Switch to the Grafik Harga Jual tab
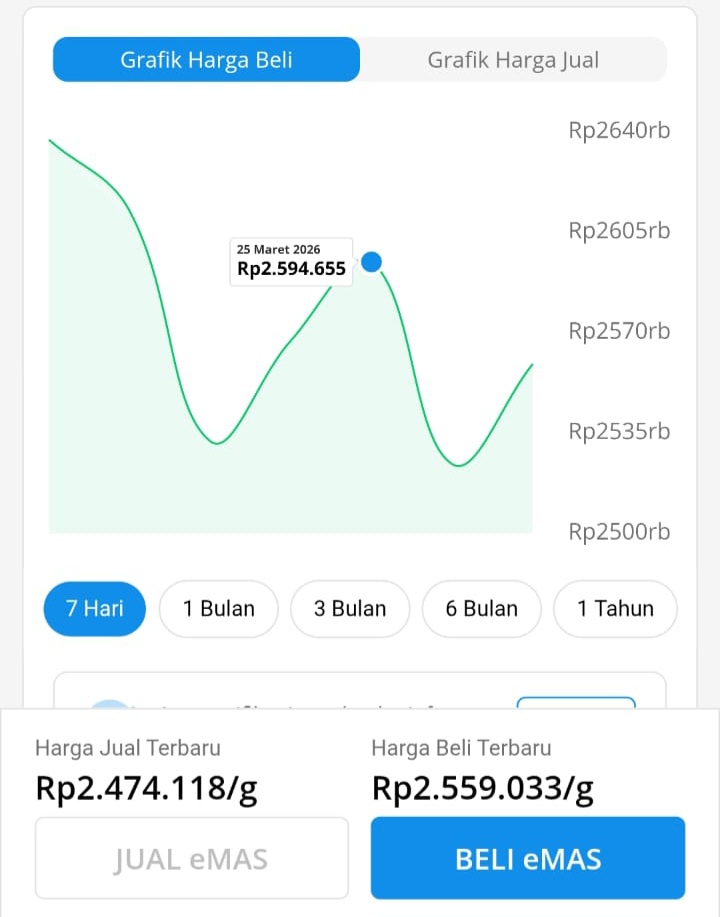This screenshot has width=720, height=917. tap(513, 60)
